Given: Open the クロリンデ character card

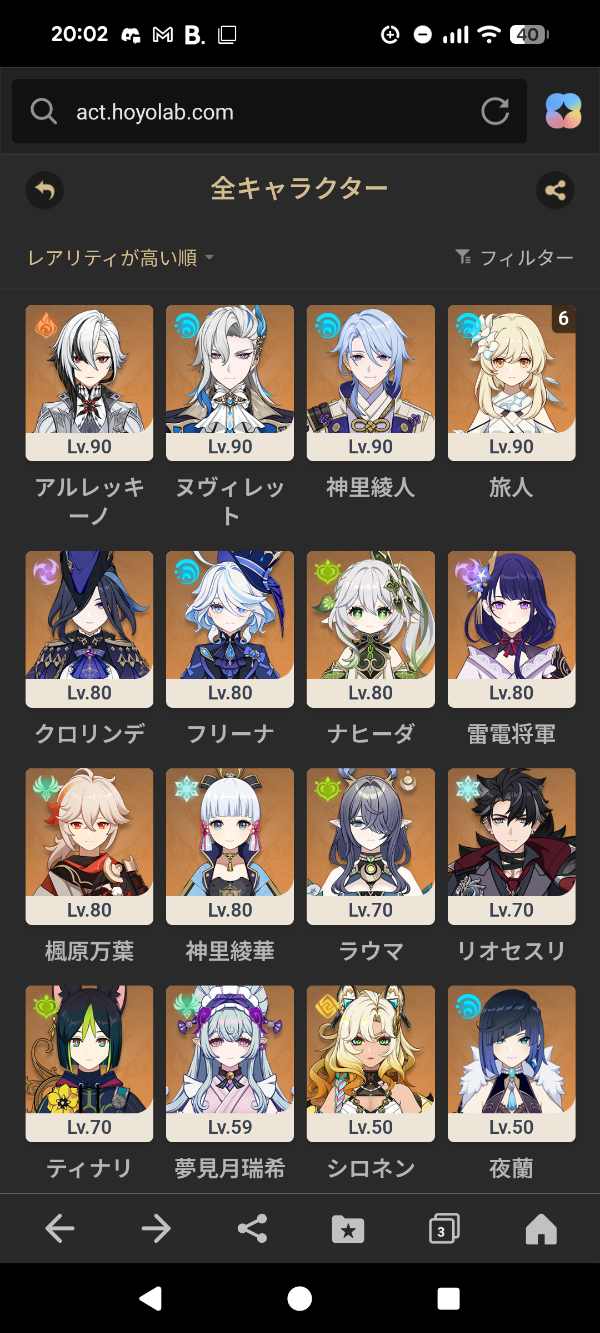Looking at the screenshot, I should [x=89, y=629].
